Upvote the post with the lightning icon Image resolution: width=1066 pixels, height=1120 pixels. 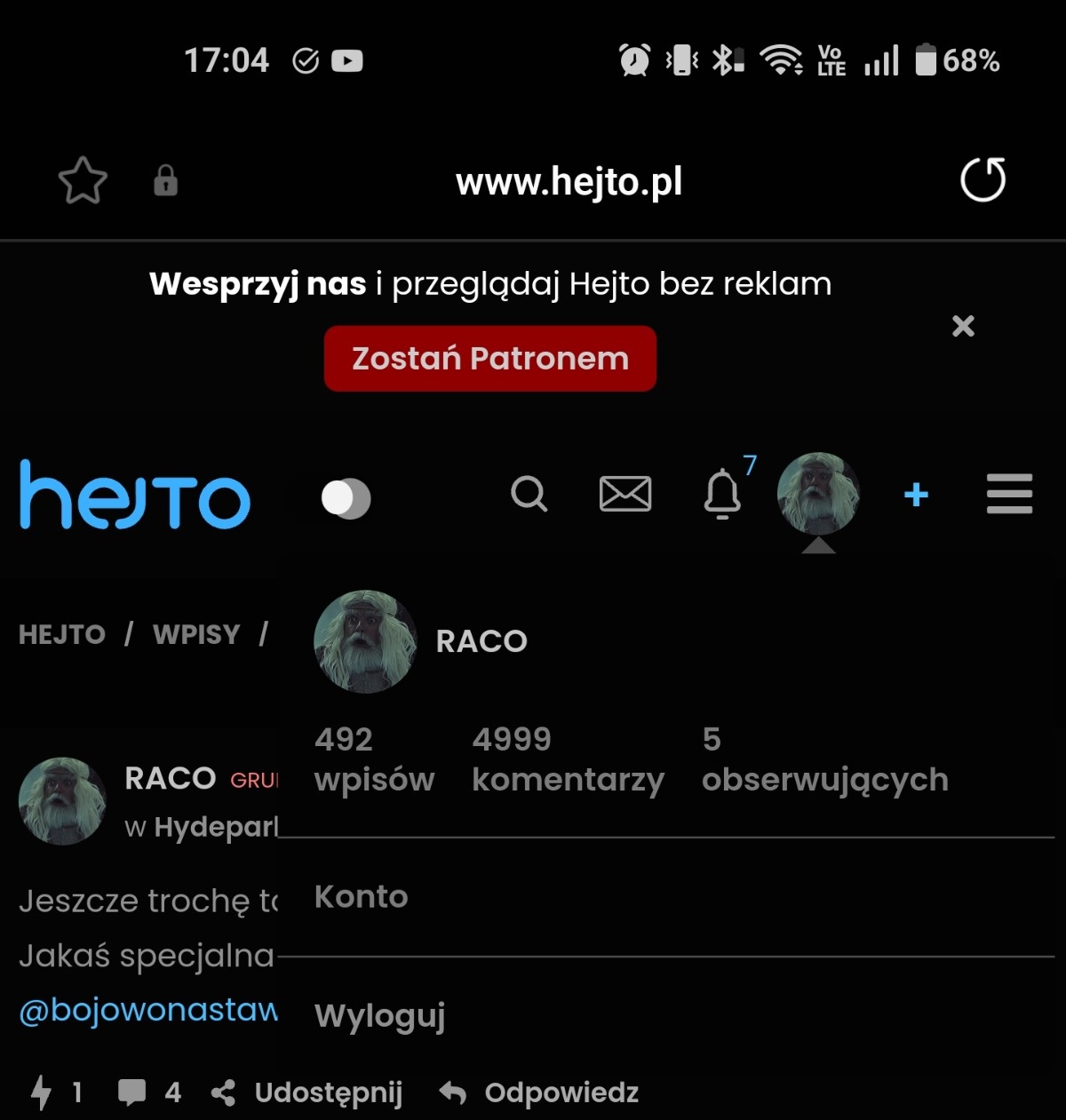[x=42, y=1092]
